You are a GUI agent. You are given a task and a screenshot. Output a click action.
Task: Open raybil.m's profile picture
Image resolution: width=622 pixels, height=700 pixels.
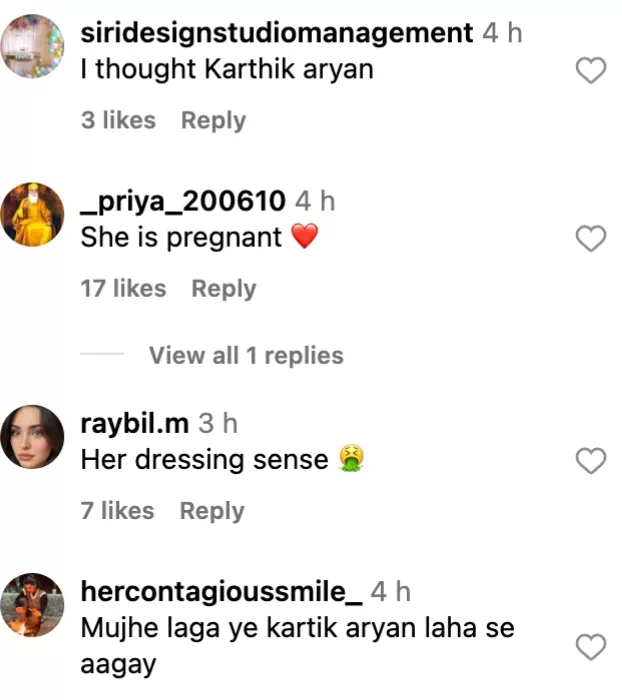coord(33,437)
